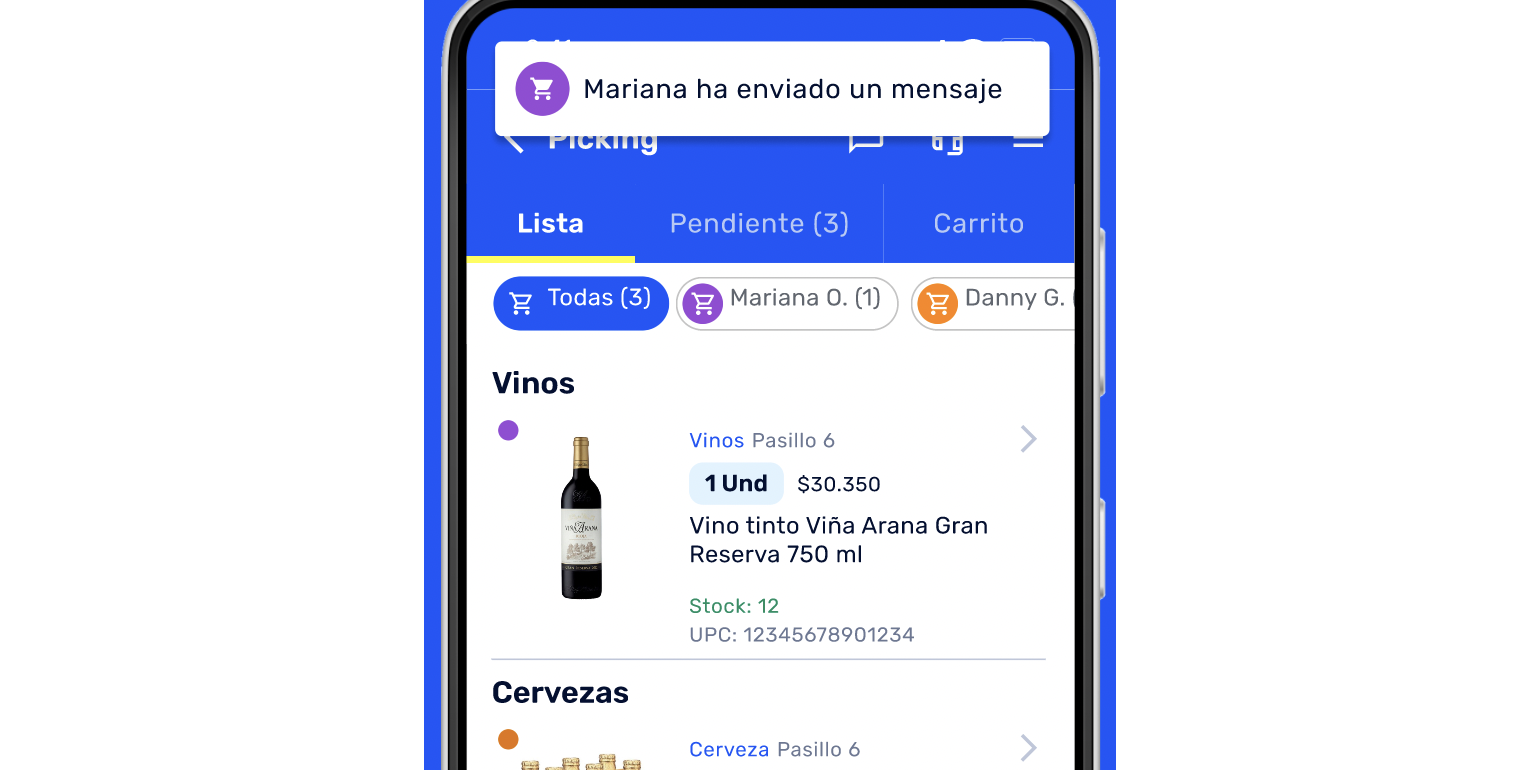The image size is (1540, 770).
Task: Switch to the Pendiente (3) tab
Action: (759, 223)
